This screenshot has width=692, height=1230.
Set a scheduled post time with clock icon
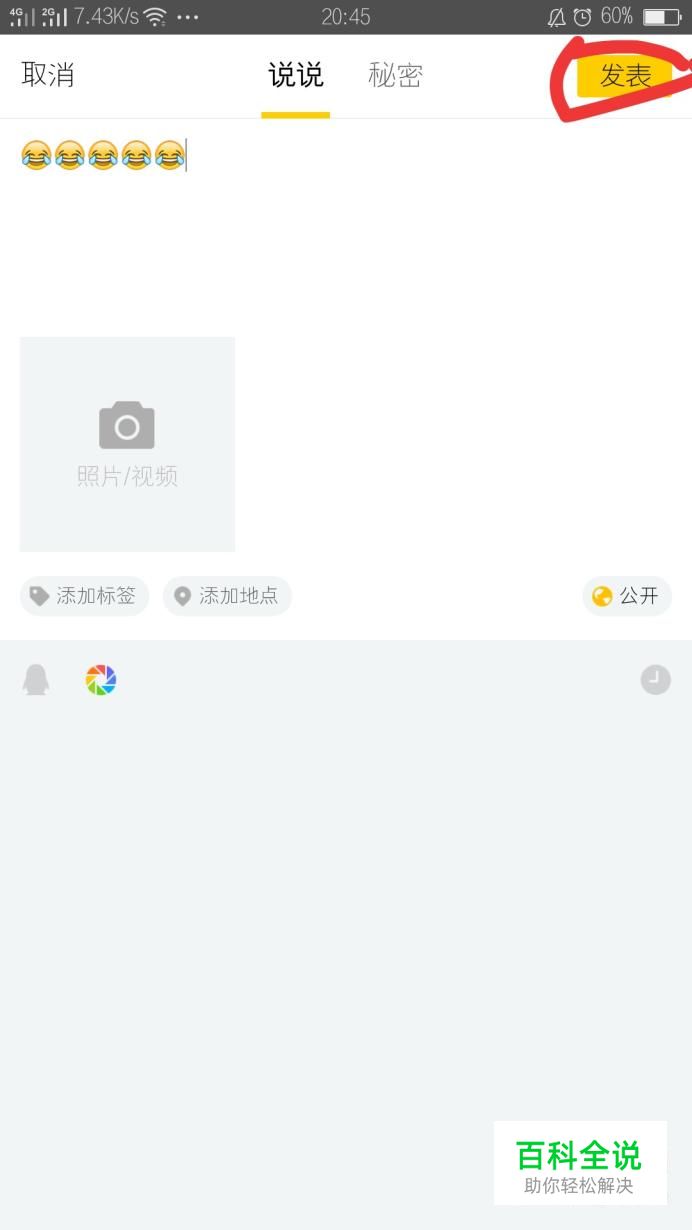point(655,680)
